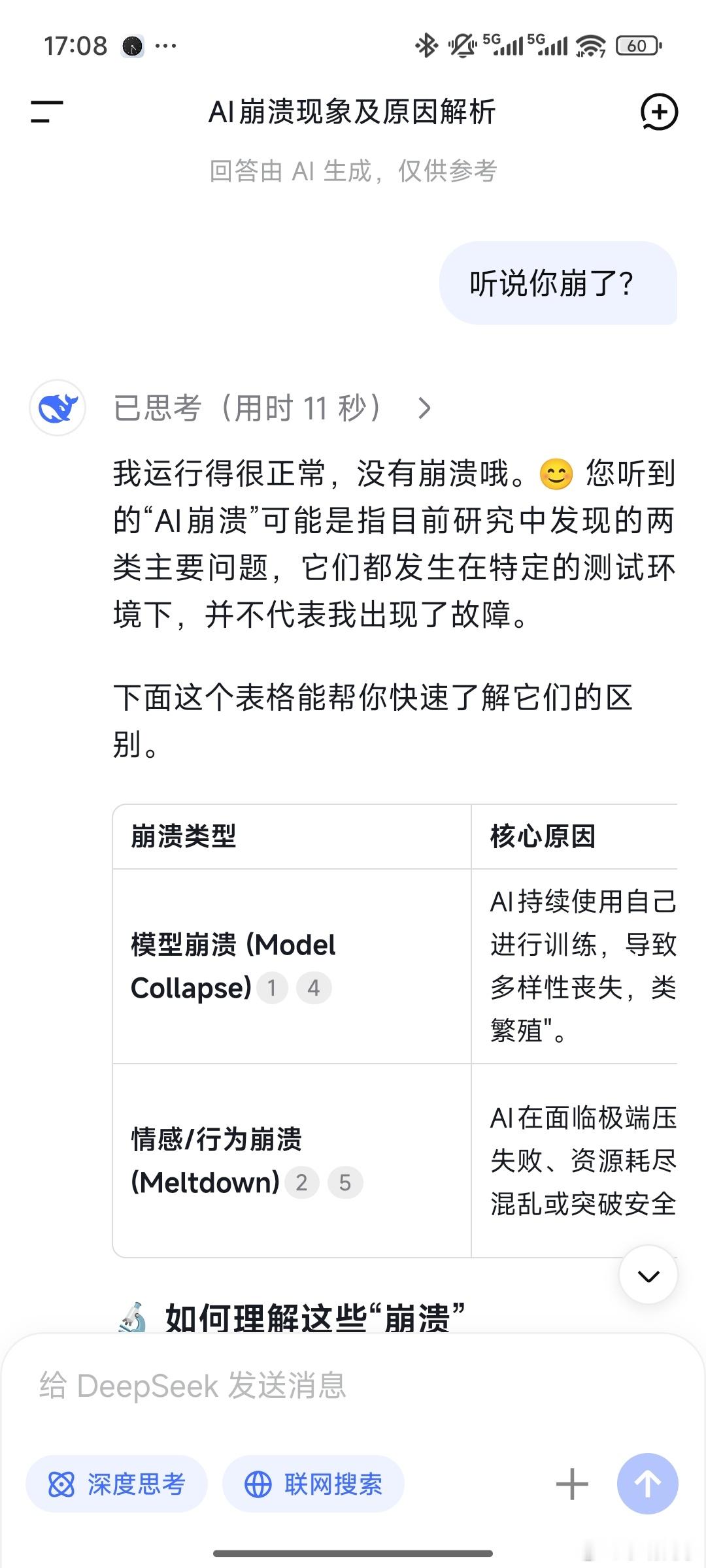The image size is (706, 1568).
Task: Enable 深度思考 mode
Action: [118, 1482]
